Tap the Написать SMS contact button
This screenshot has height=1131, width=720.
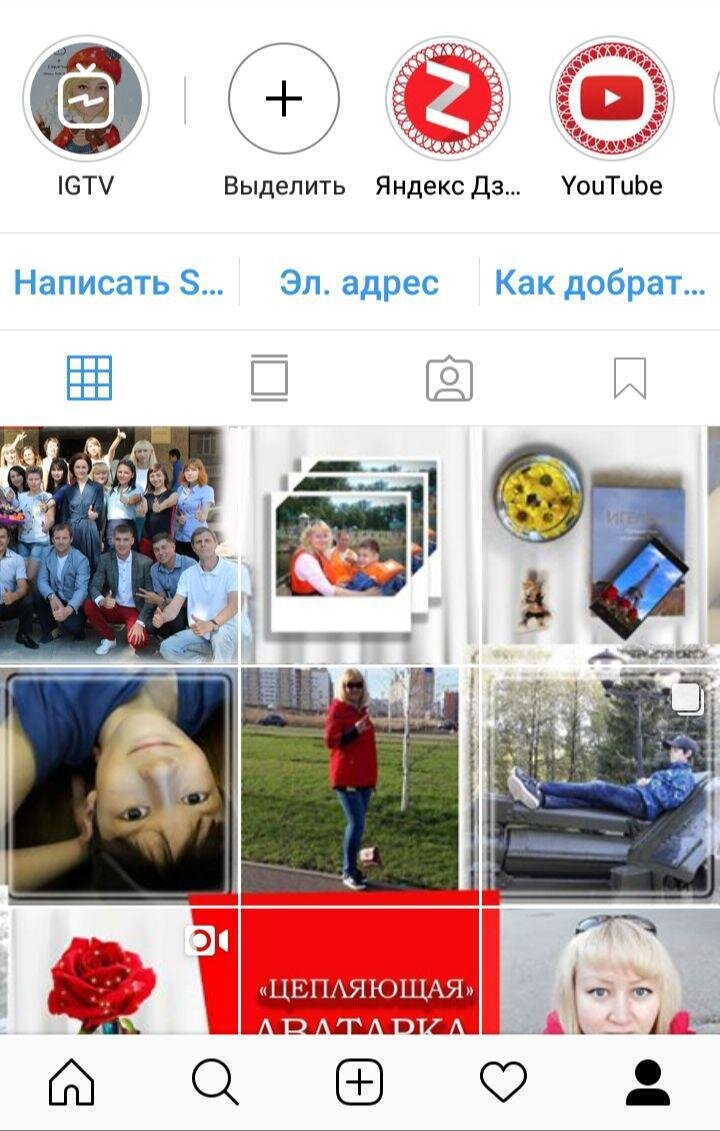tap(119, 282)
